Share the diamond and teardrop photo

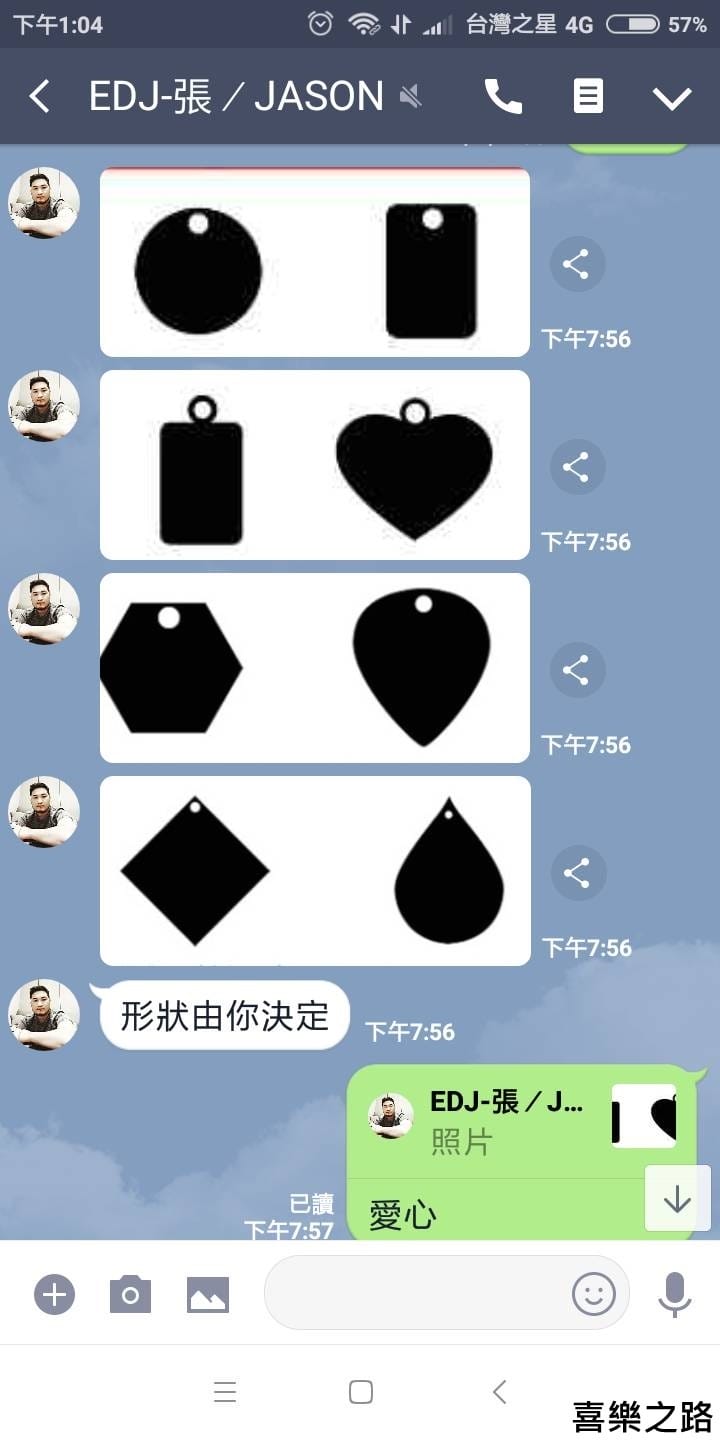click(x=577, y=873)
